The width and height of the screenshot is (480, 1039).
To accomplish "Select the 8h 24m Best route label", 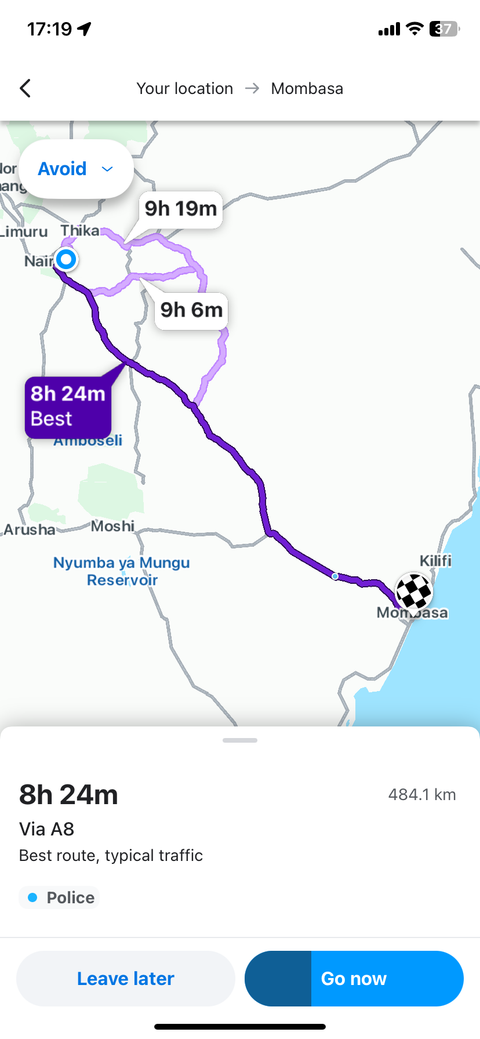I will click(68, 406).
